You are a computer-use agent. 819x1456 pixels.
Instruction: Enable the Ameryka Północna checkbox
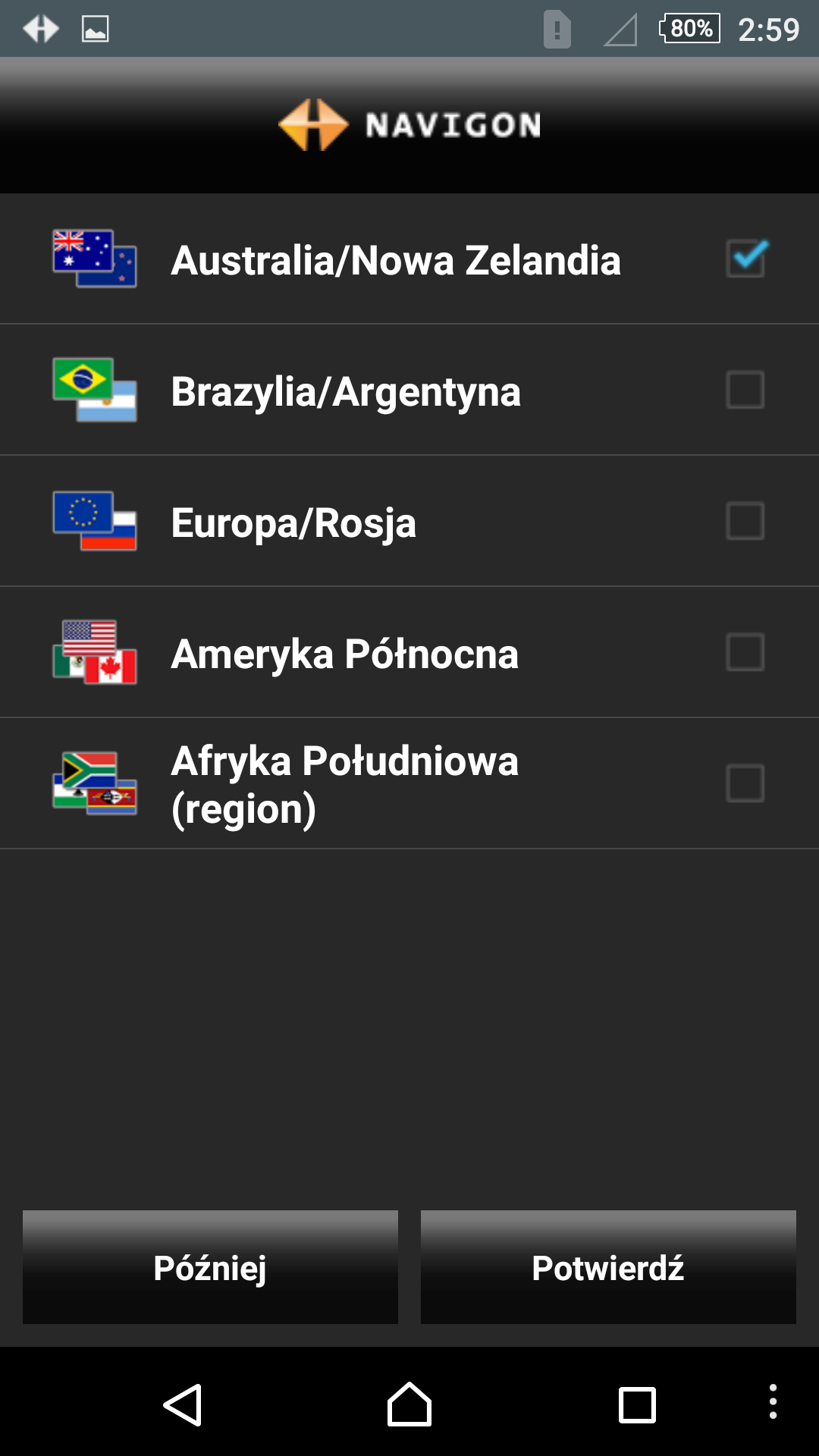click(745, 652)
